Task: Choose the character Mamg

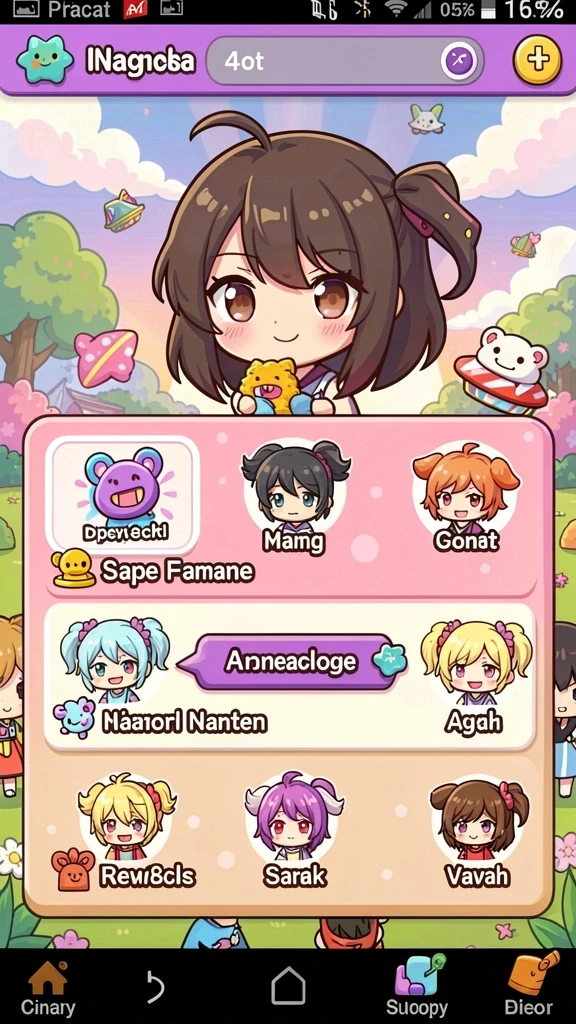Action: pos(295,496)
